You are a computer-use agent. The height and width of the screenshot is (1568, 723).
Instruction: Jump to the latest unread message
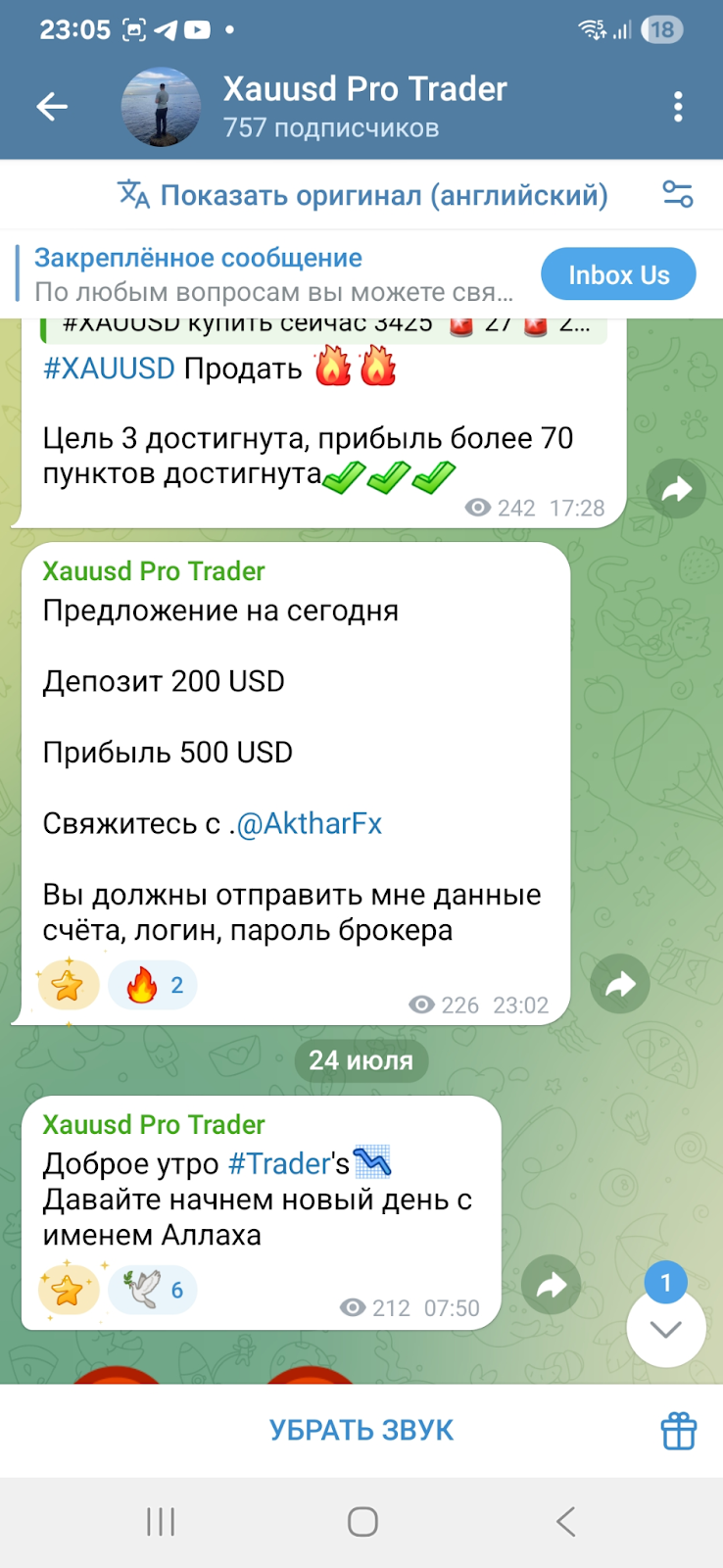(x=666, y=1328)
